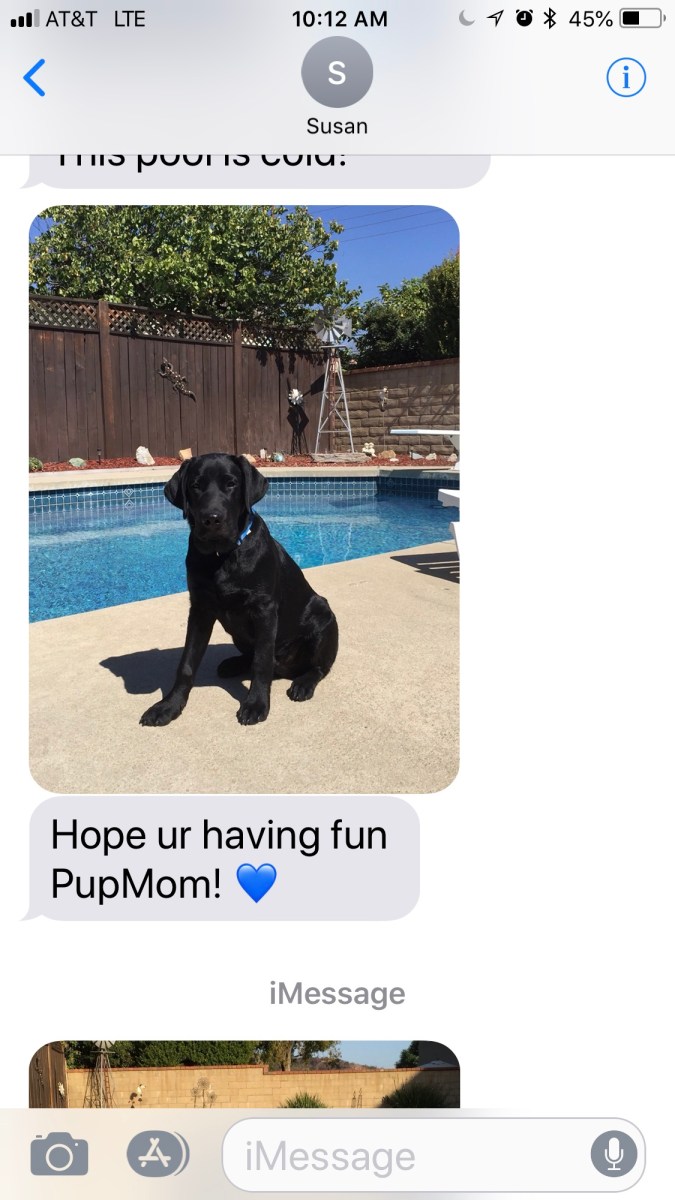Screen dimensions: 675x1200
Task: Tap the iMessage text field
Action: [410, 1156]
